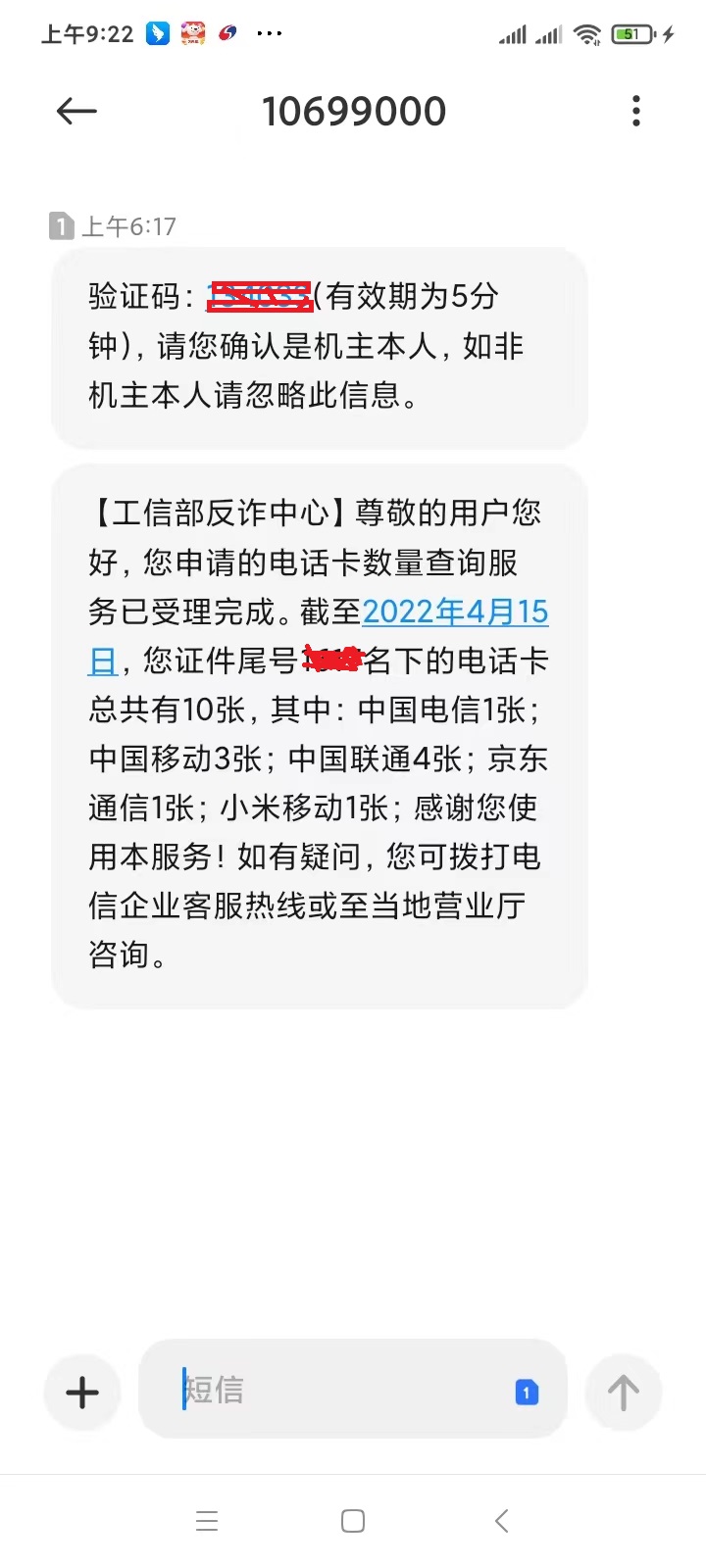Select the verification code message bubble
The width and height of the screenshot is (706, 1568).
(319, 348)
